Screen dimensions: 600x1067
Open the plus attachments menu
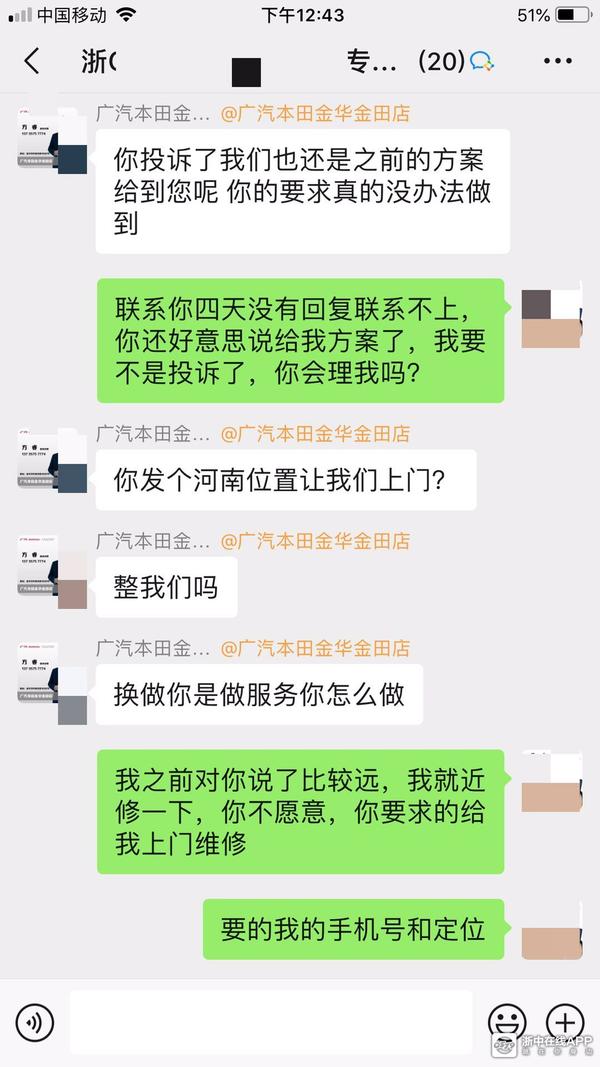[x=565, y=1022]
